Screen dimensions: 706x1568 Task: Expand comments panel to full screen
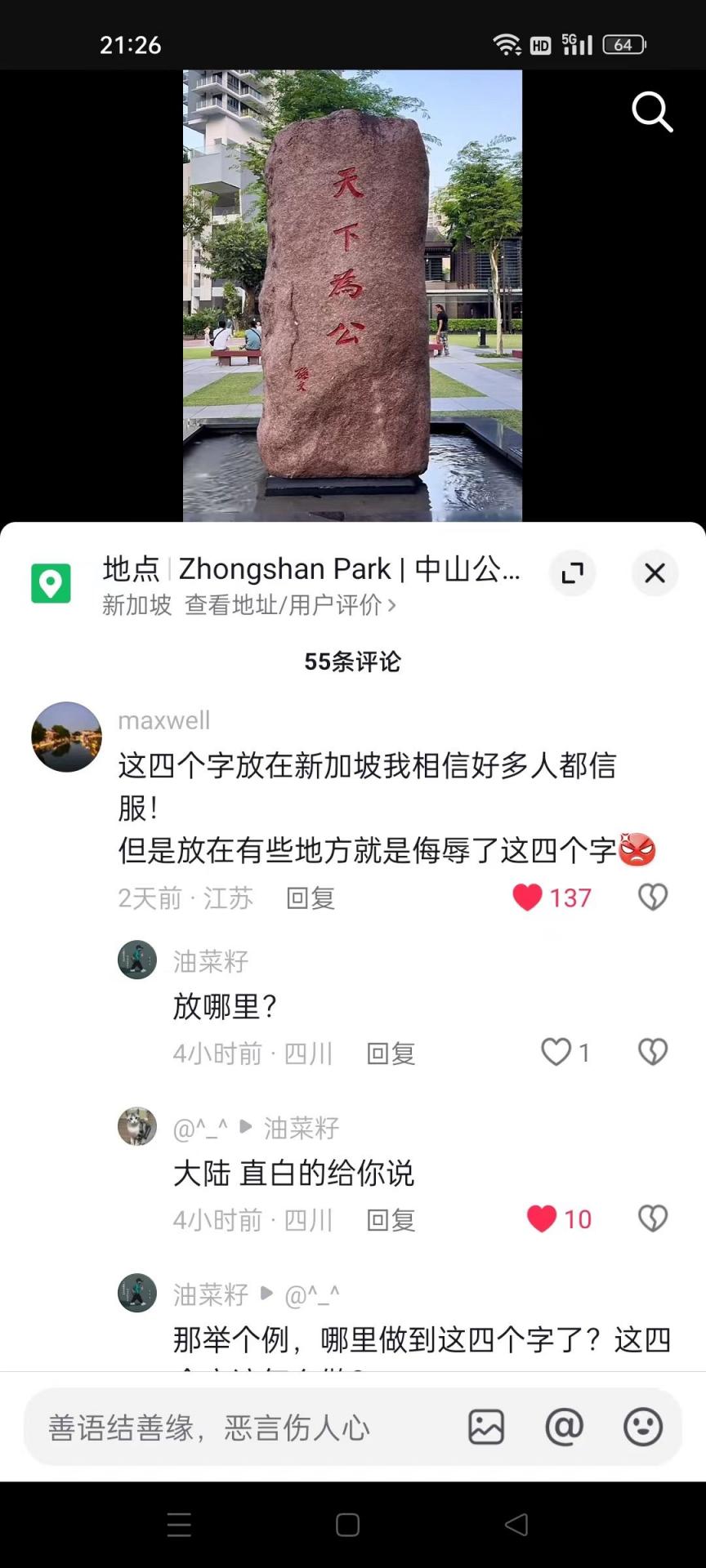click(573, 573)
